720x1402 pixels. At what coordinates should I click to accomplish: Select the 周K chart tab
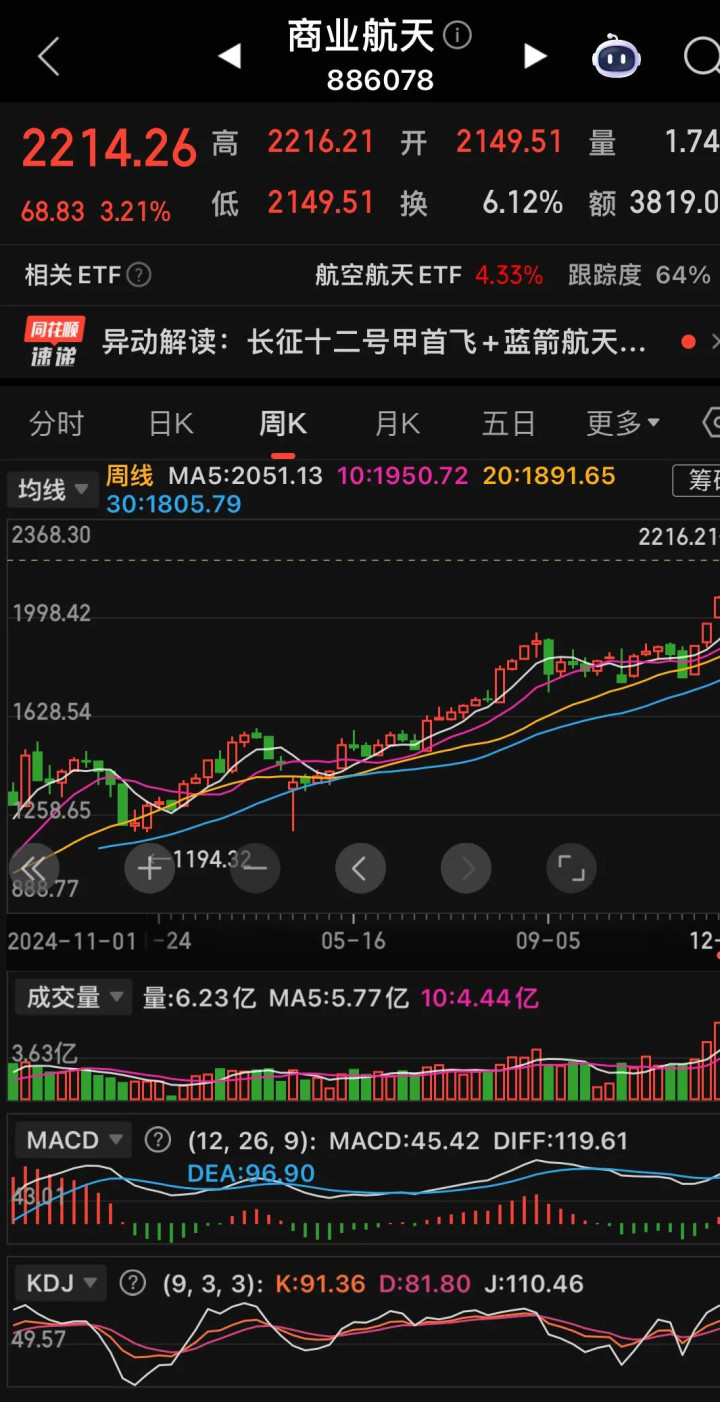(x=283, y=424)
